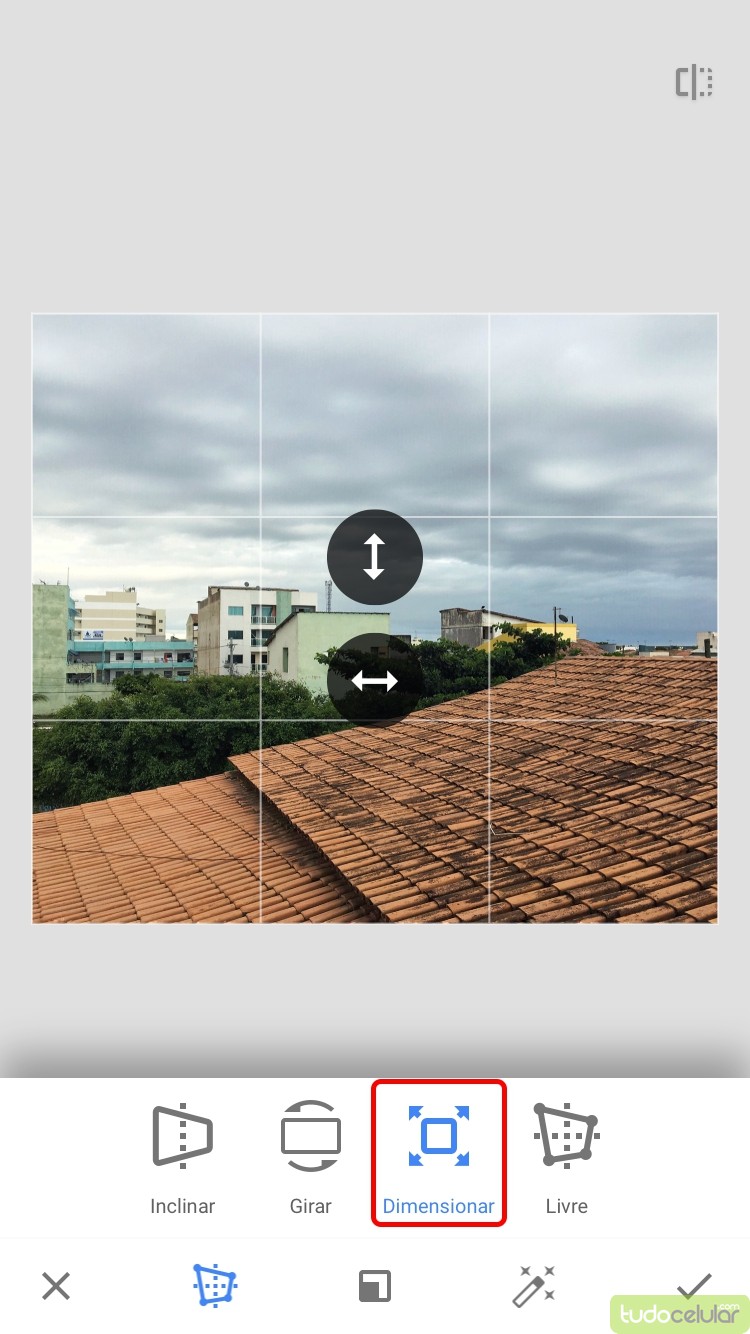Screen dimensions: 750x1334
Task: Apply auto-adjust with the magic wand
Action: (534, 1286)
